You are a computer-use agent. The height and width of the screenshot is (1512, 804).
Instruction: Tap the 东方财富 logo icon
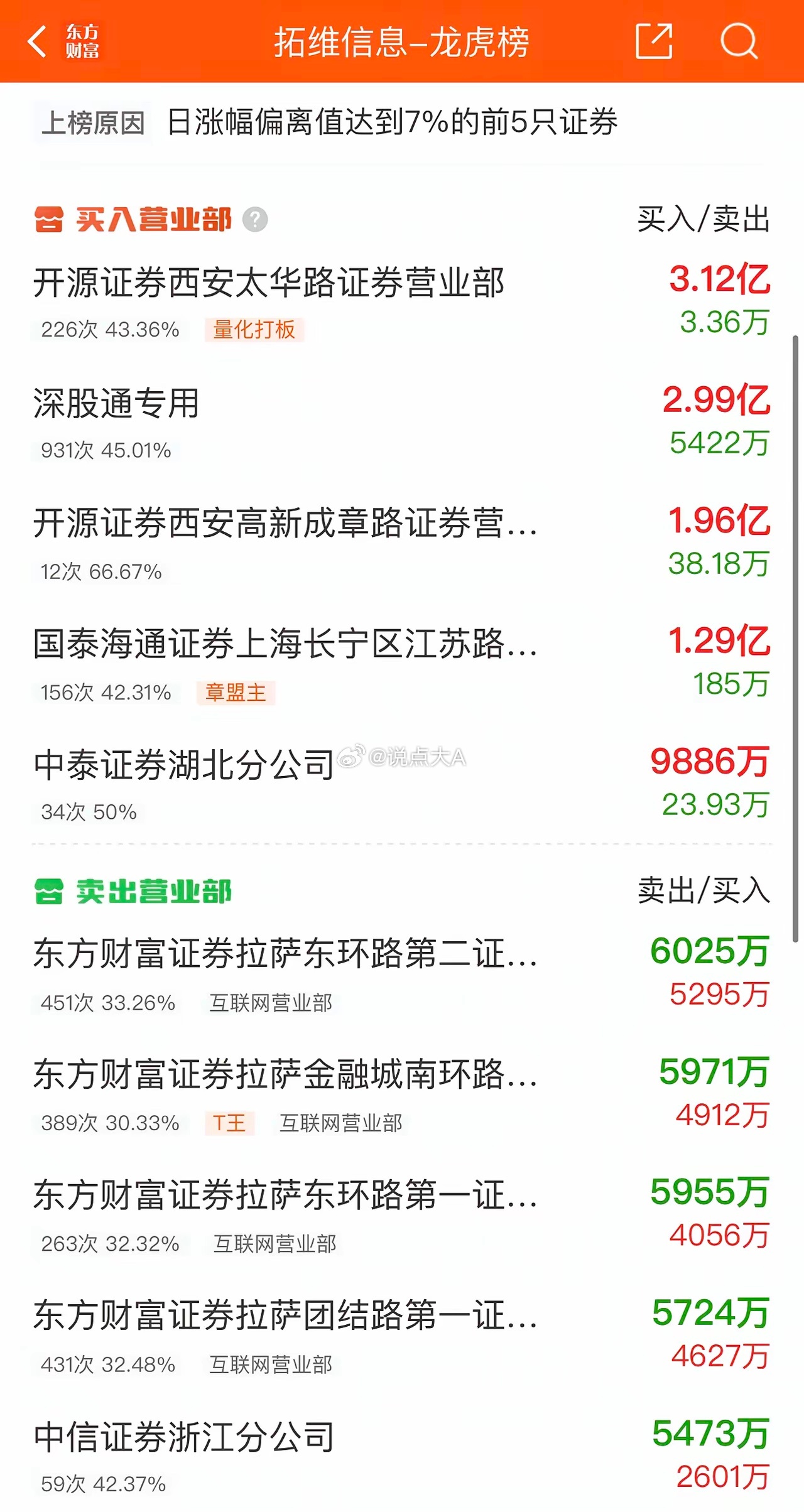click(x=85, y=41)
